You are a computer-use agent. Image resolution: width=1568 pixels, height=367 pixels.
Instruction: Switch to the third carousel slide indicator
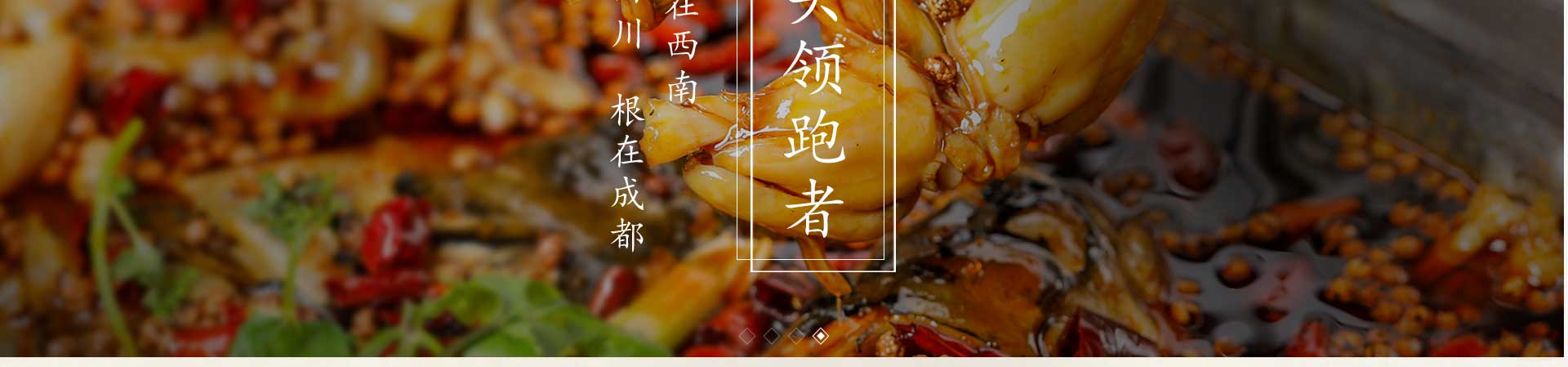pos(796,336)
